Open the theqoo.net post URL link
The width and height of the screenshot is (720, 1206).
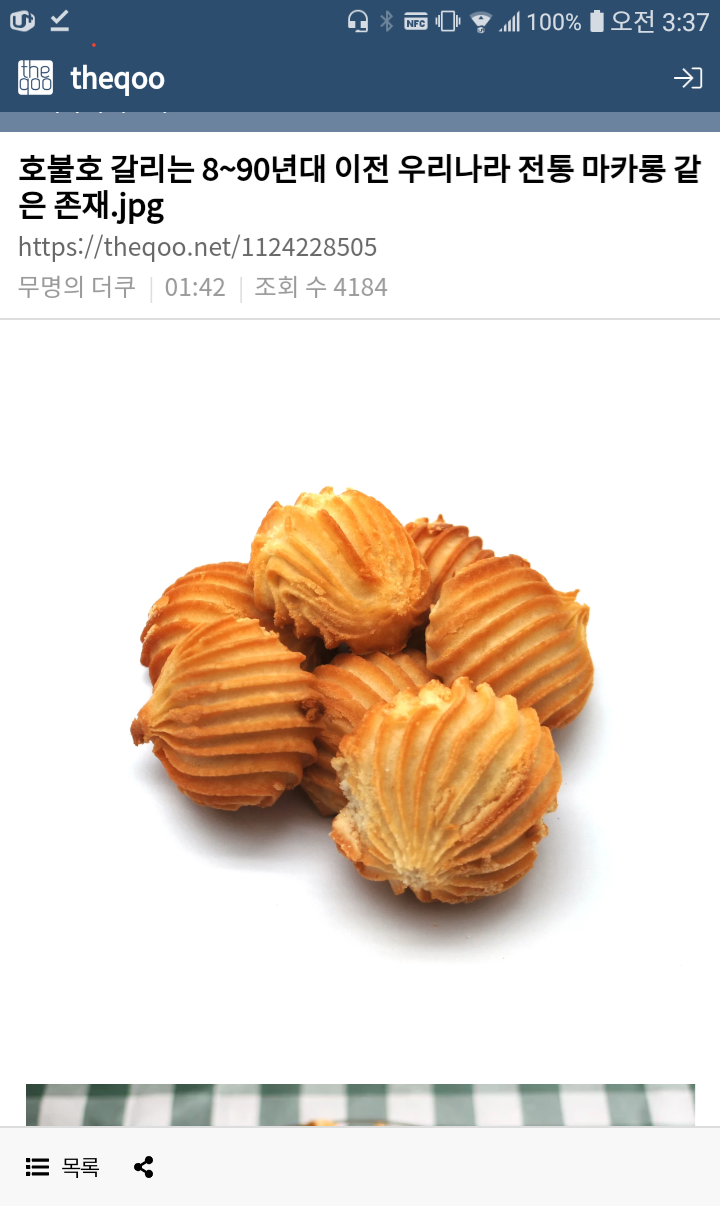196,247
